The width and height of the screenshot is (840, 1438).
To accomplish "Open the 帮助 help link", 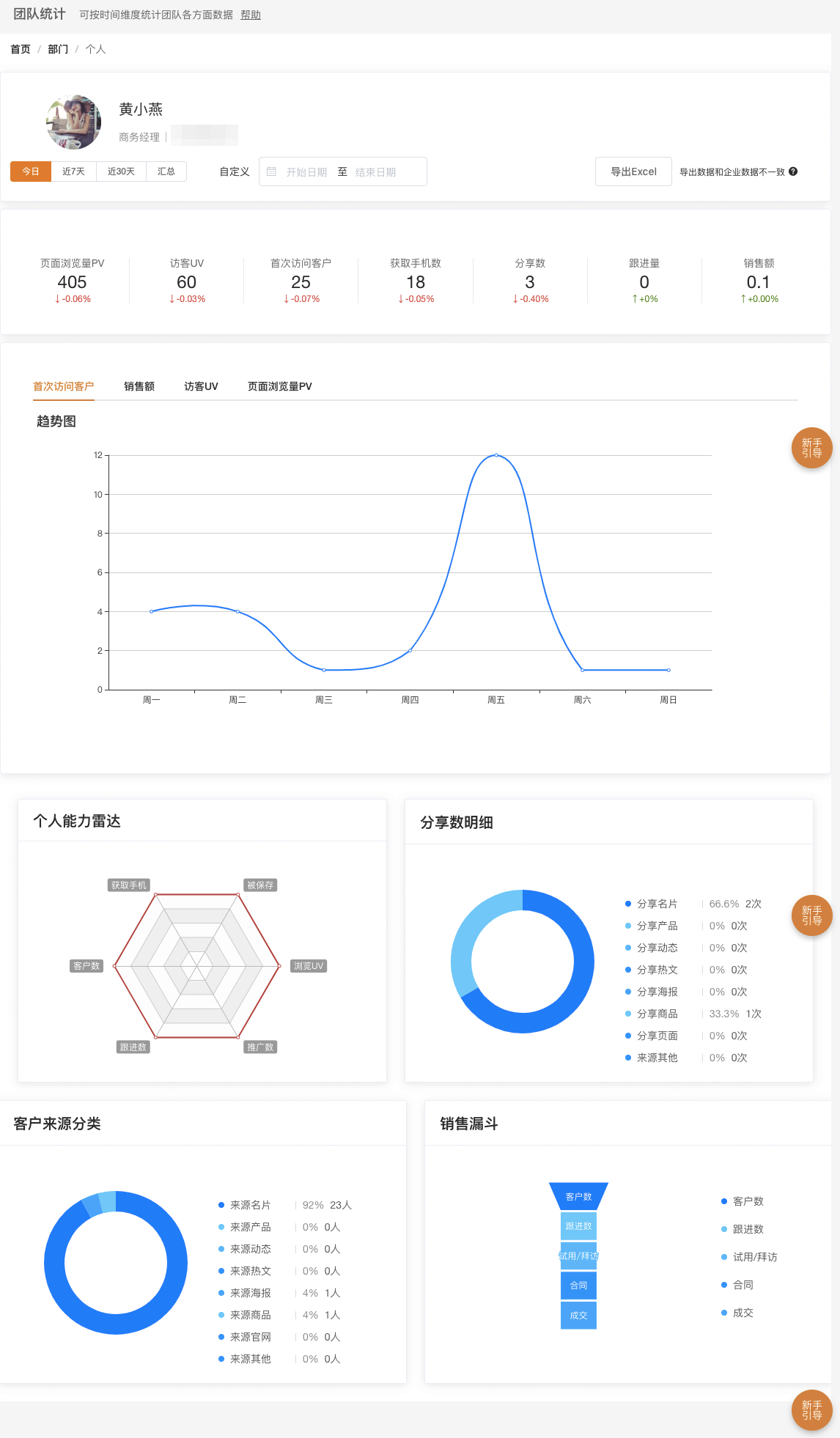I will tap(250, 15).
